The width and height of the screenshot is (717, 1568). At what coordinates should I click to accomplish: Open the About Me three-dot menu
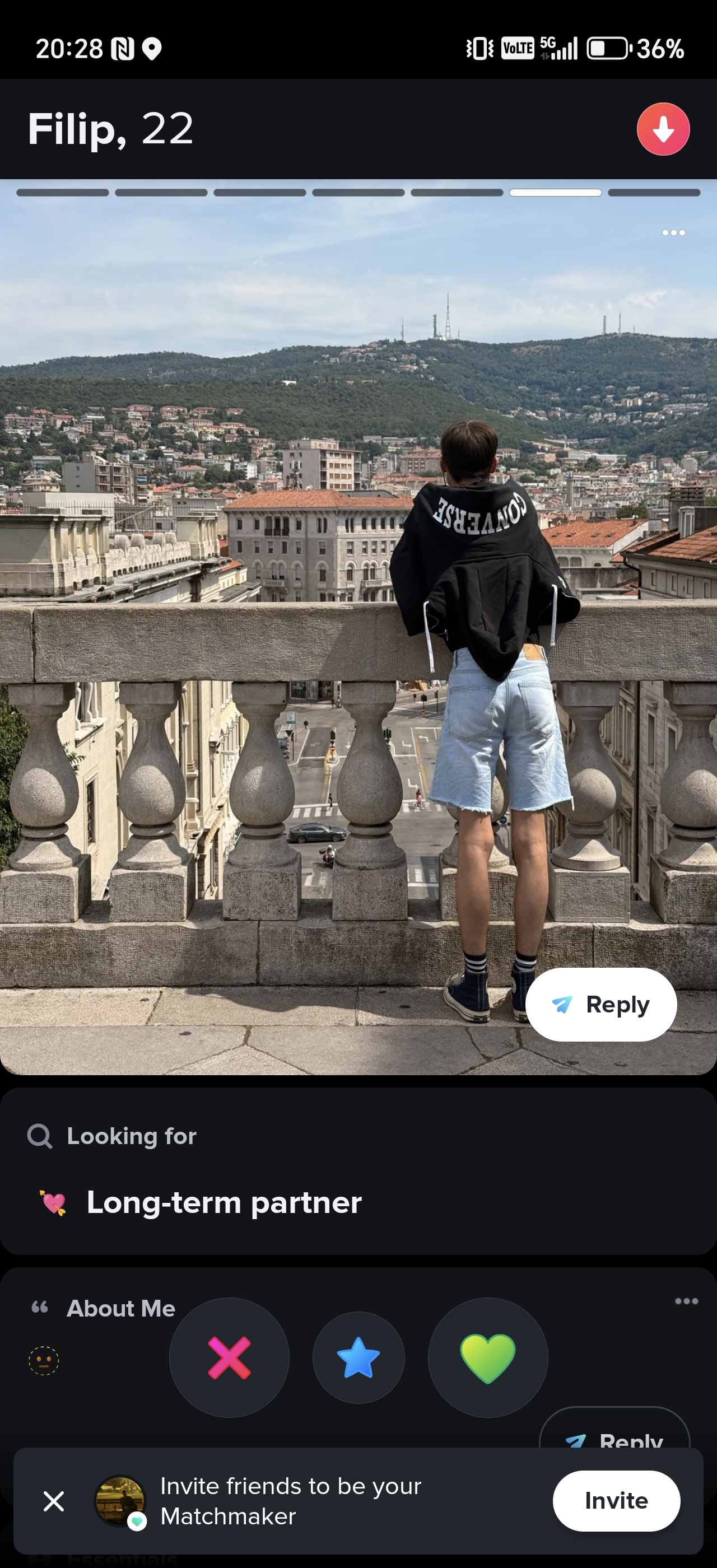click(686, 1301)
